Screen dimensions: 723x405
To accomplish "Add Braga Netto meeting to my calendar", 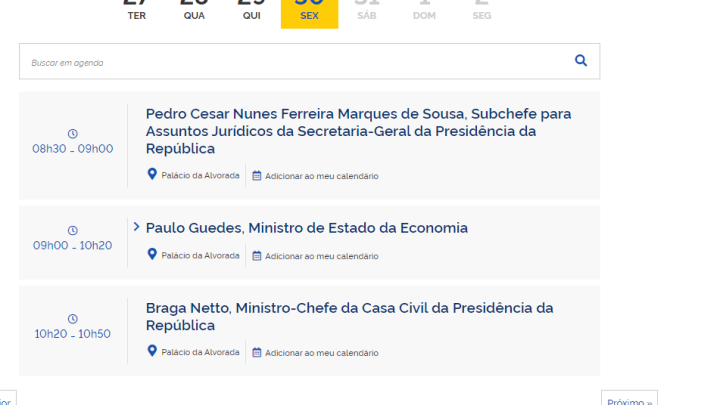I will point(315,352).
